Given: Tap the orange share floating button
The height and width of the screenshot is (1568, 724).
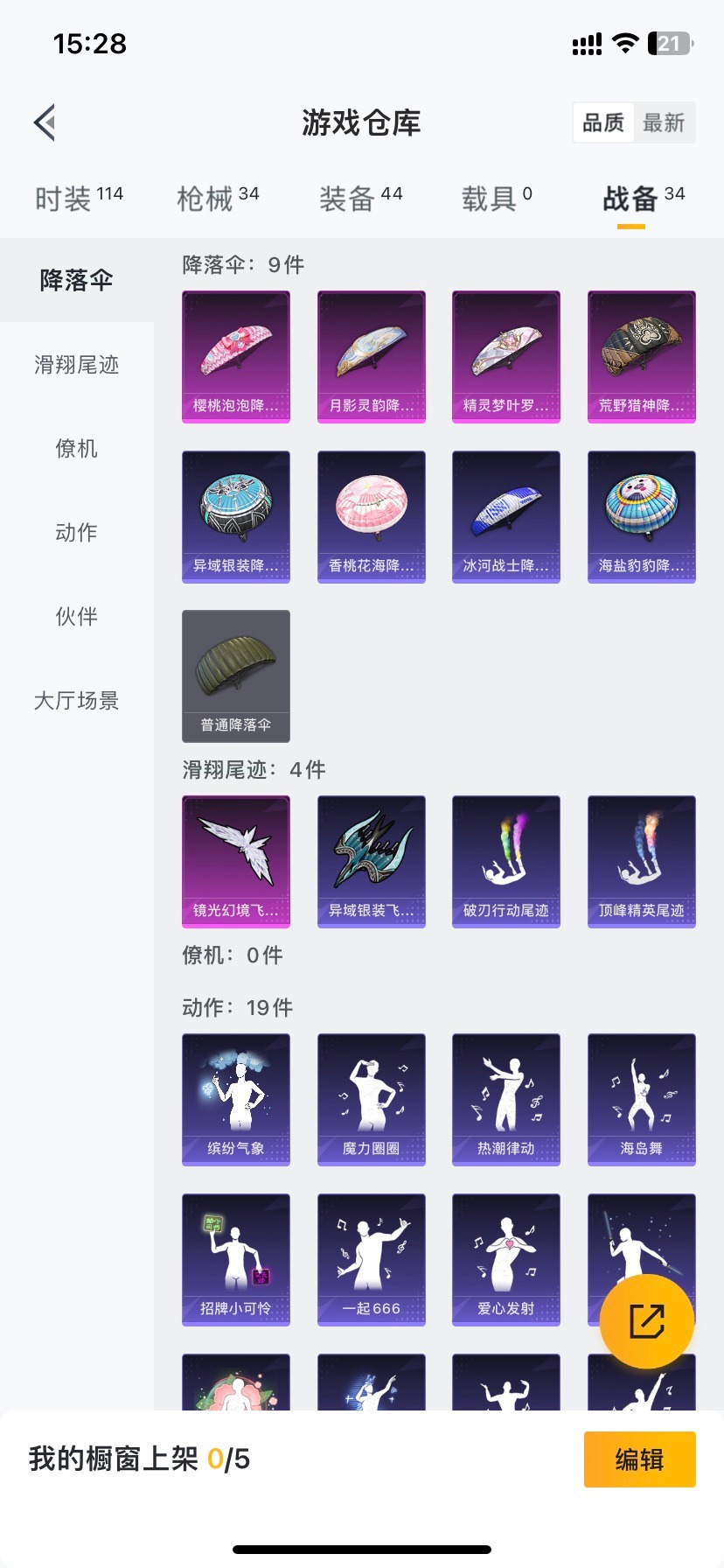Looking at the screenshot, I should click(647, 1321).
